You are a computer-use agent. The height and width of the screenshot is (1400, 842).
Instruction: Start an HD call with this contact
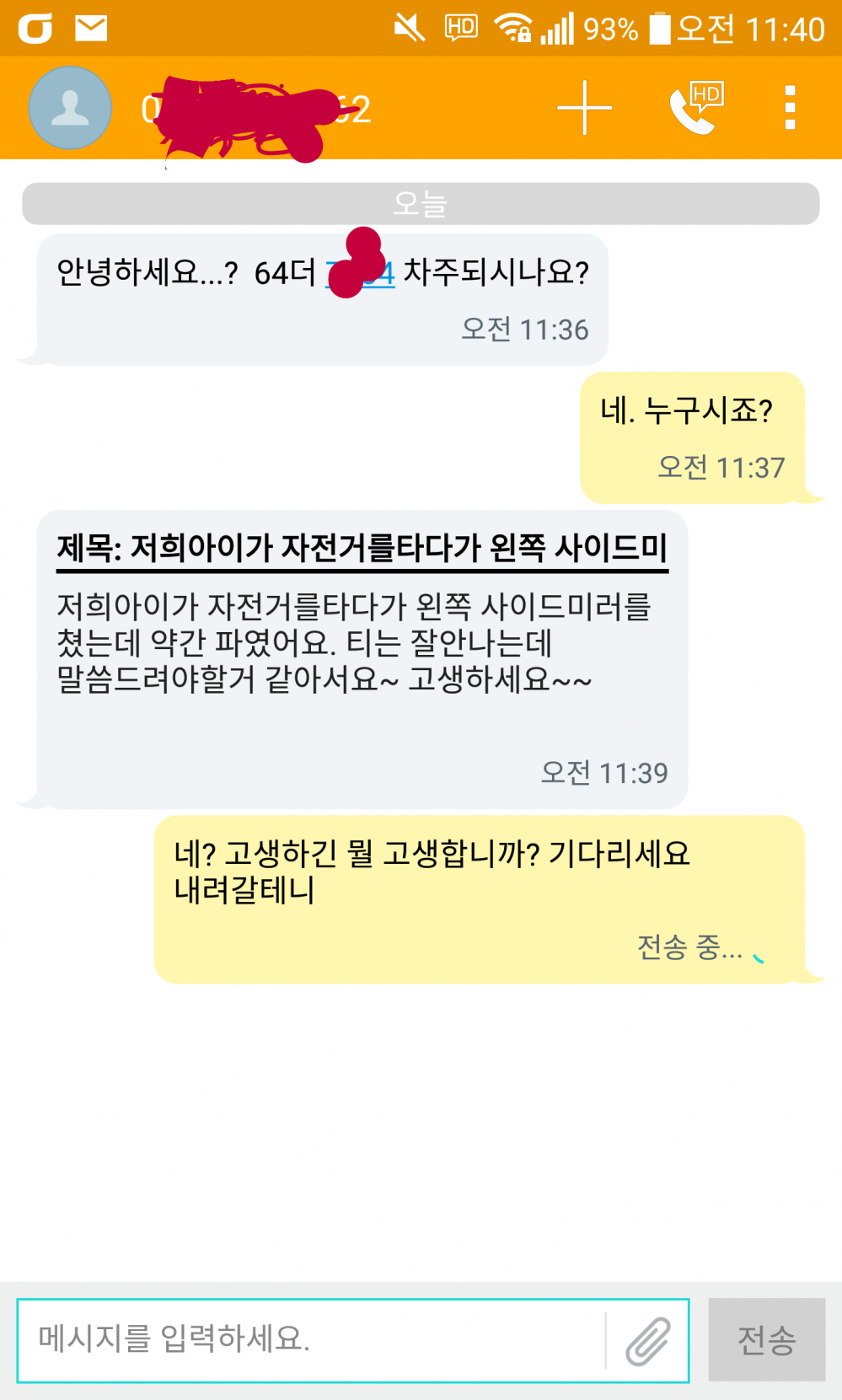click(x=695, y=108)
